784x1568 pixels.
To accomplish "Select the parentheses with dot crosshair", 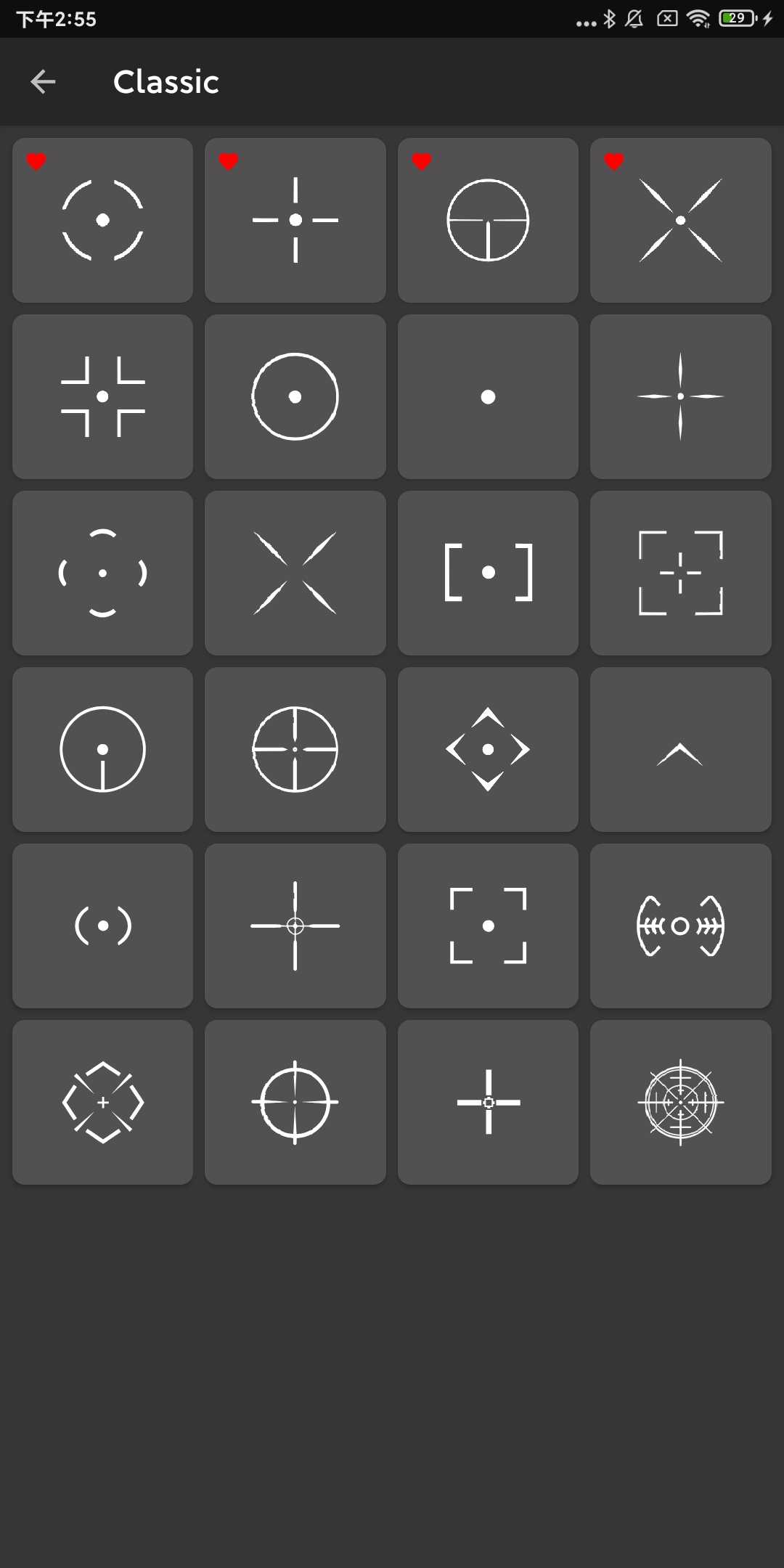I will click(x=102, y=926).
